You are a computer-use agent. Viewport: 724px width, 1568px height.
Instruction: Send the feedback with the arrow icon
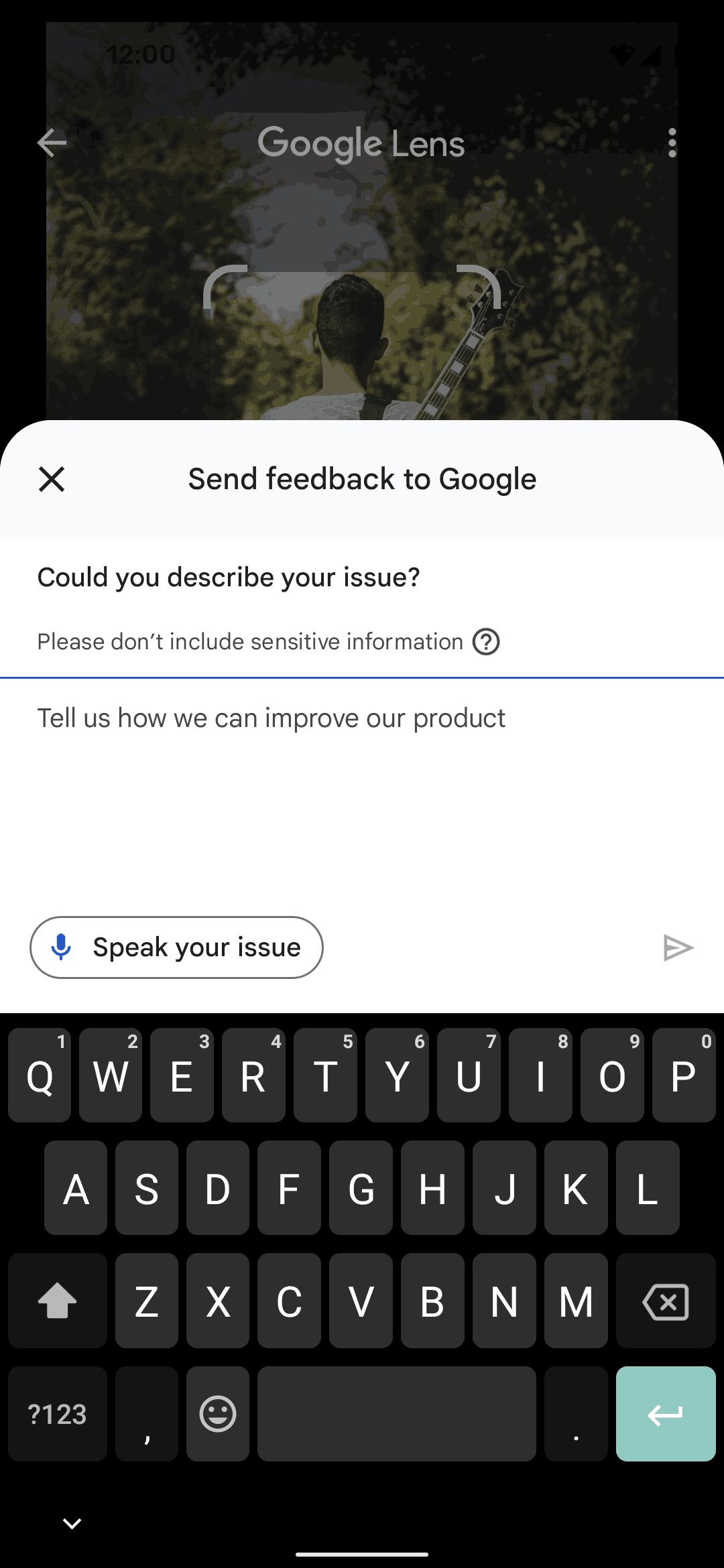tap(678, 948)
